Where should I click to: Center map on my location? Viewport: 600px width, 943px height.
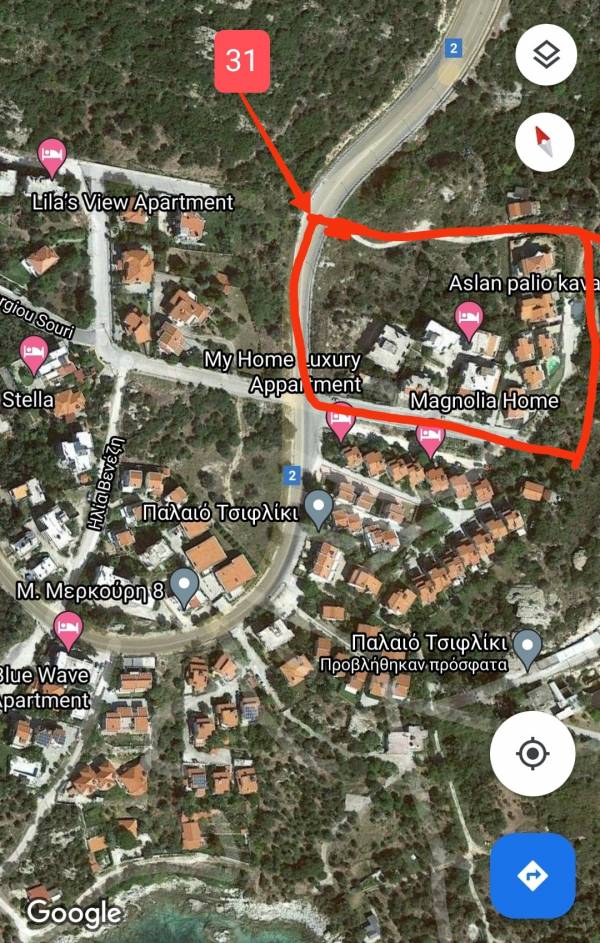click(532, 753)
